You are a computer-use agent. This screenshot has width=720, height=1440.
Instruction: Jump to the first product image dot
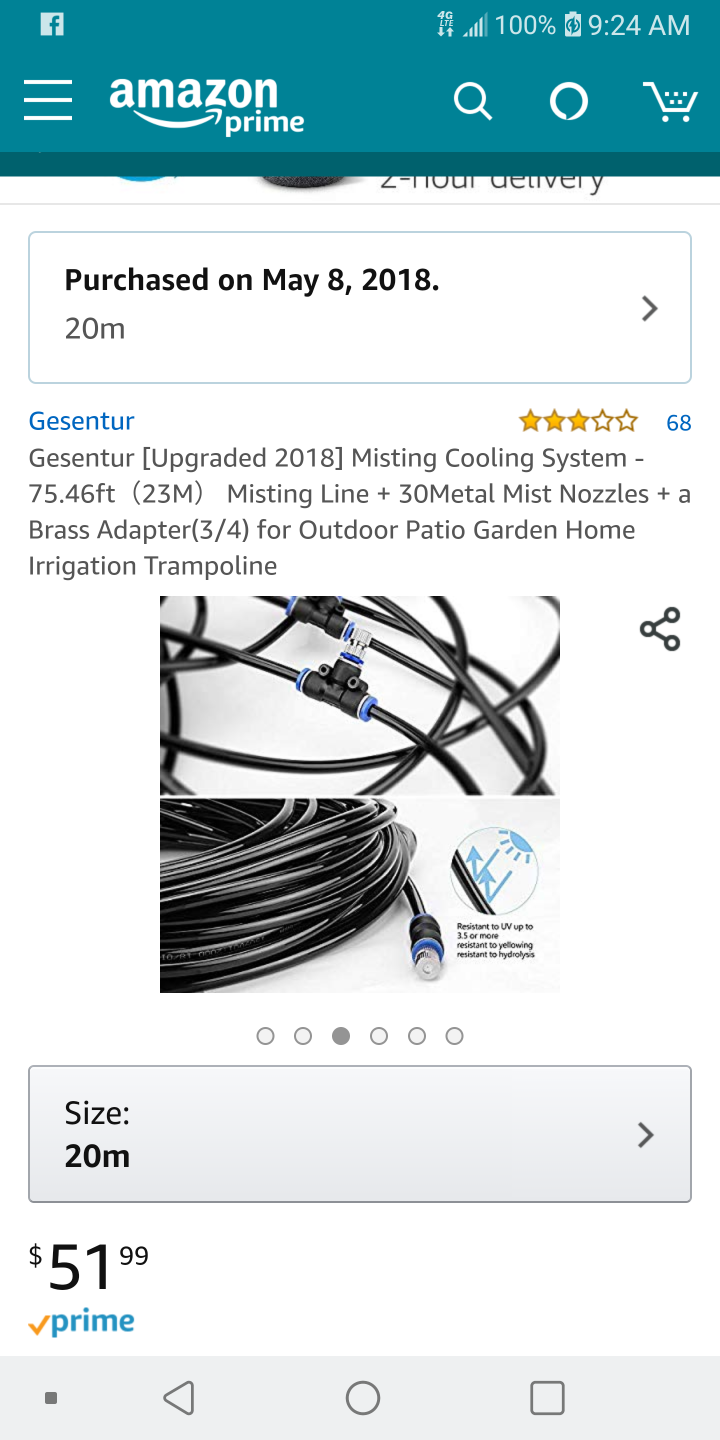[x=265, y=1036]
